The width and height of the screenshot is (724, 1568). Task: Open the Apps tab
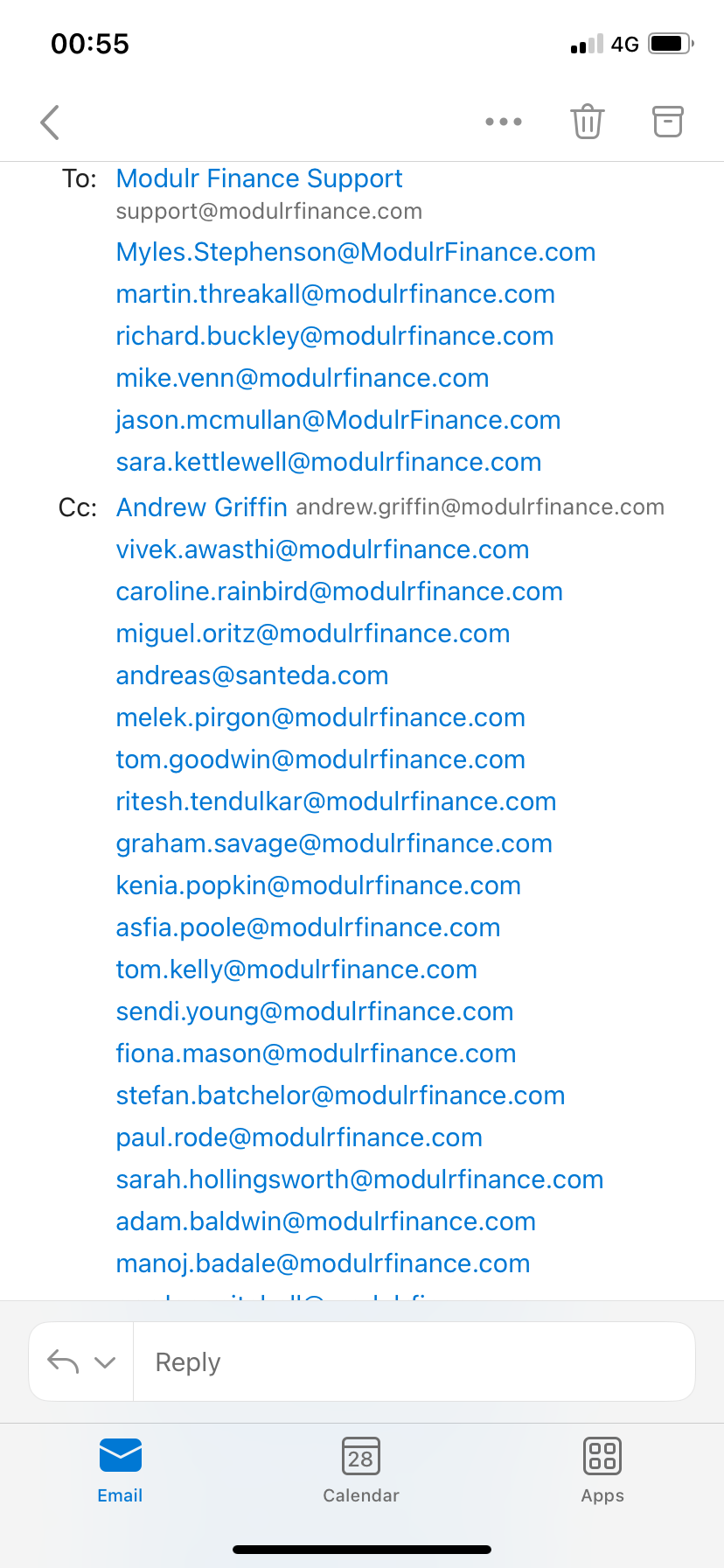602,1470
